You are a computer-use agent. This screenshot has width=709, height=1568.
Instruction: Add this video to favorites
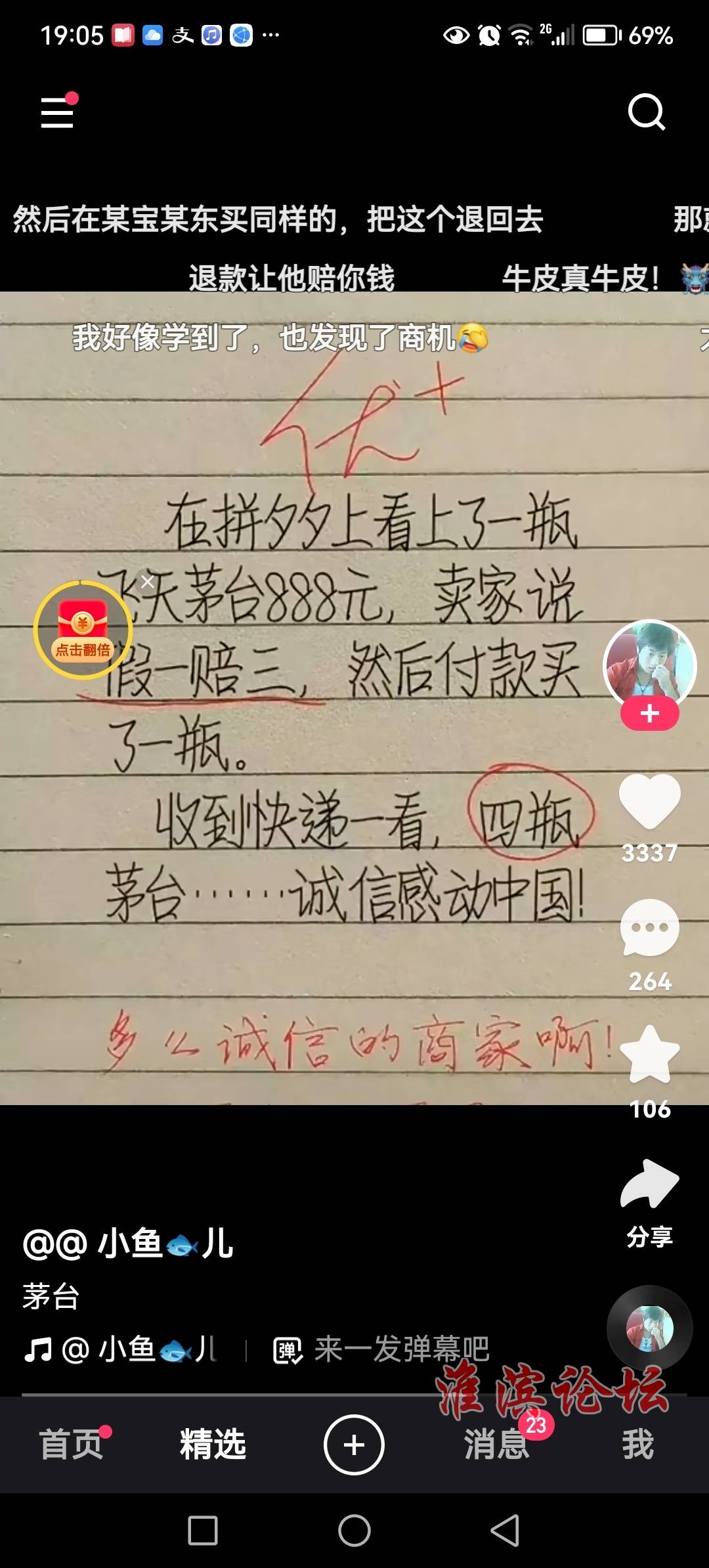[x=649, y=1055]
